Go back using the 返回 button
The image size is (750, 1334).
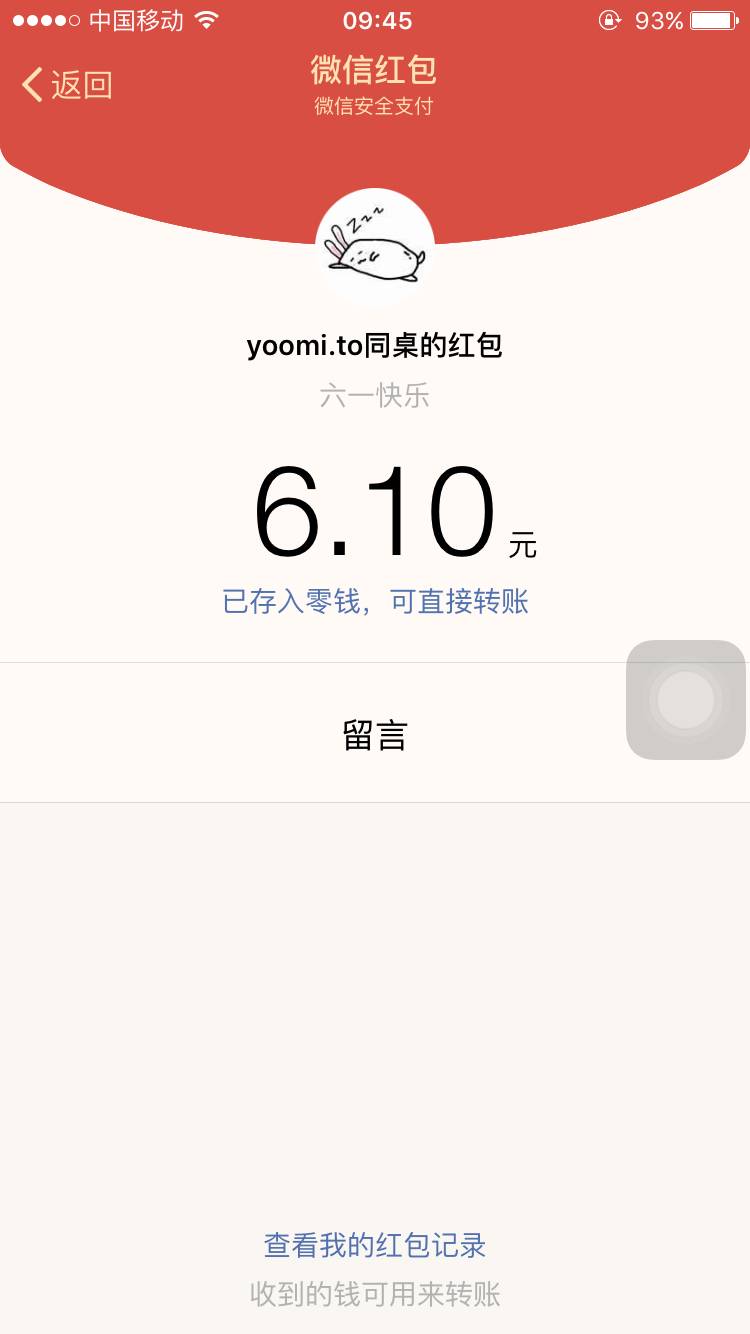(x=66, y=85)
